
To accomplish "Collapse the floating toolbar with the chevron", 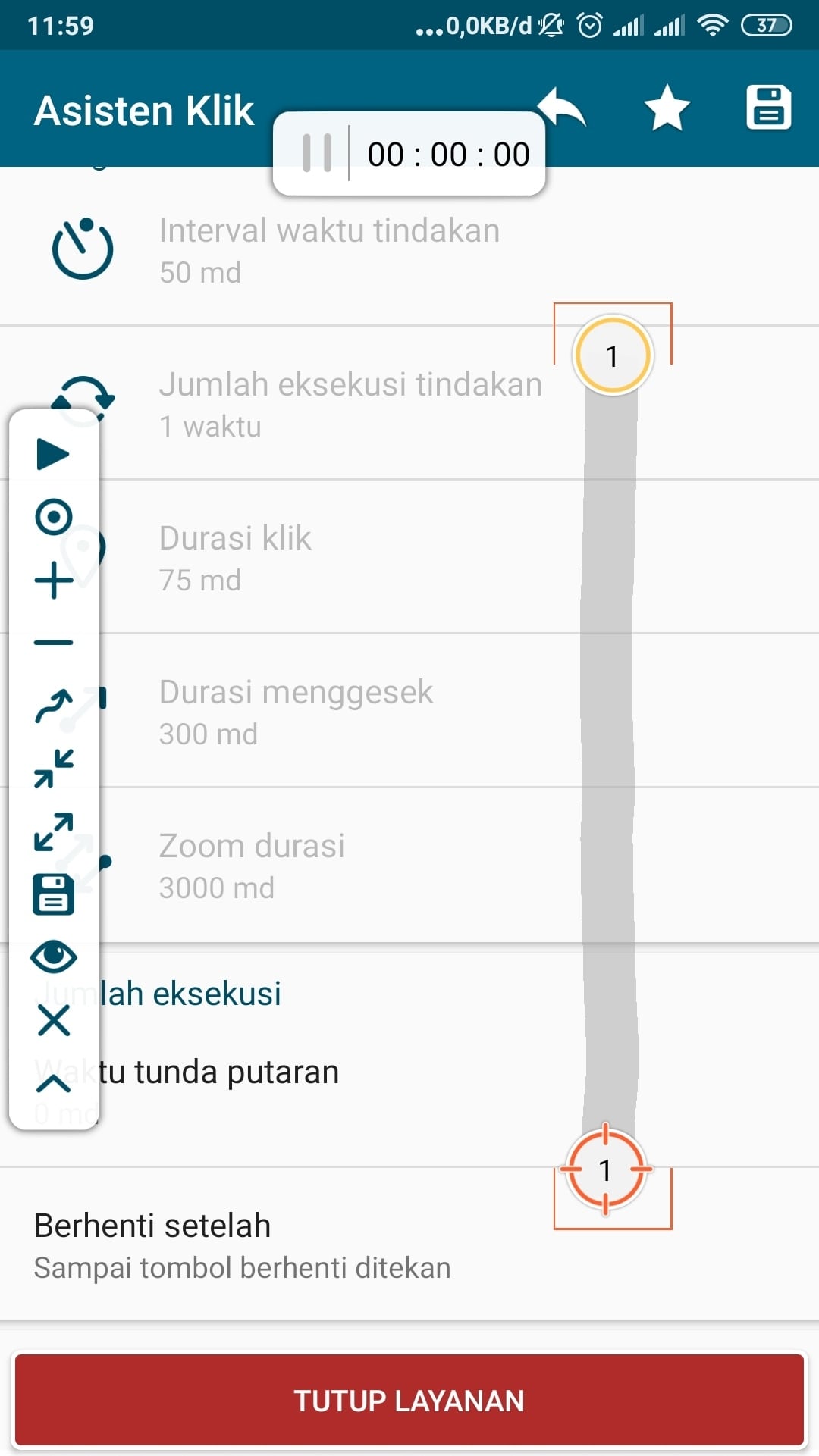I will (54, 1084).
